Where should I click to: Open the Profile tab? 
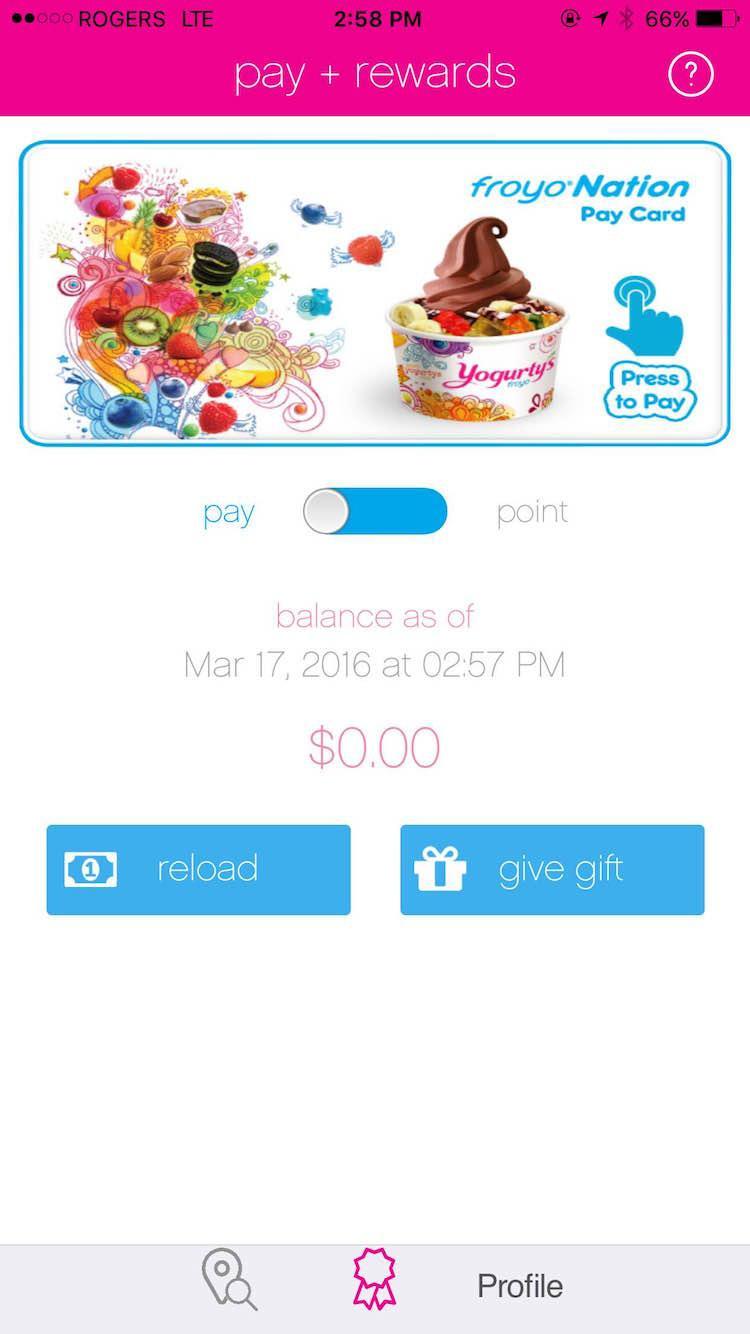click(519, 1286)
